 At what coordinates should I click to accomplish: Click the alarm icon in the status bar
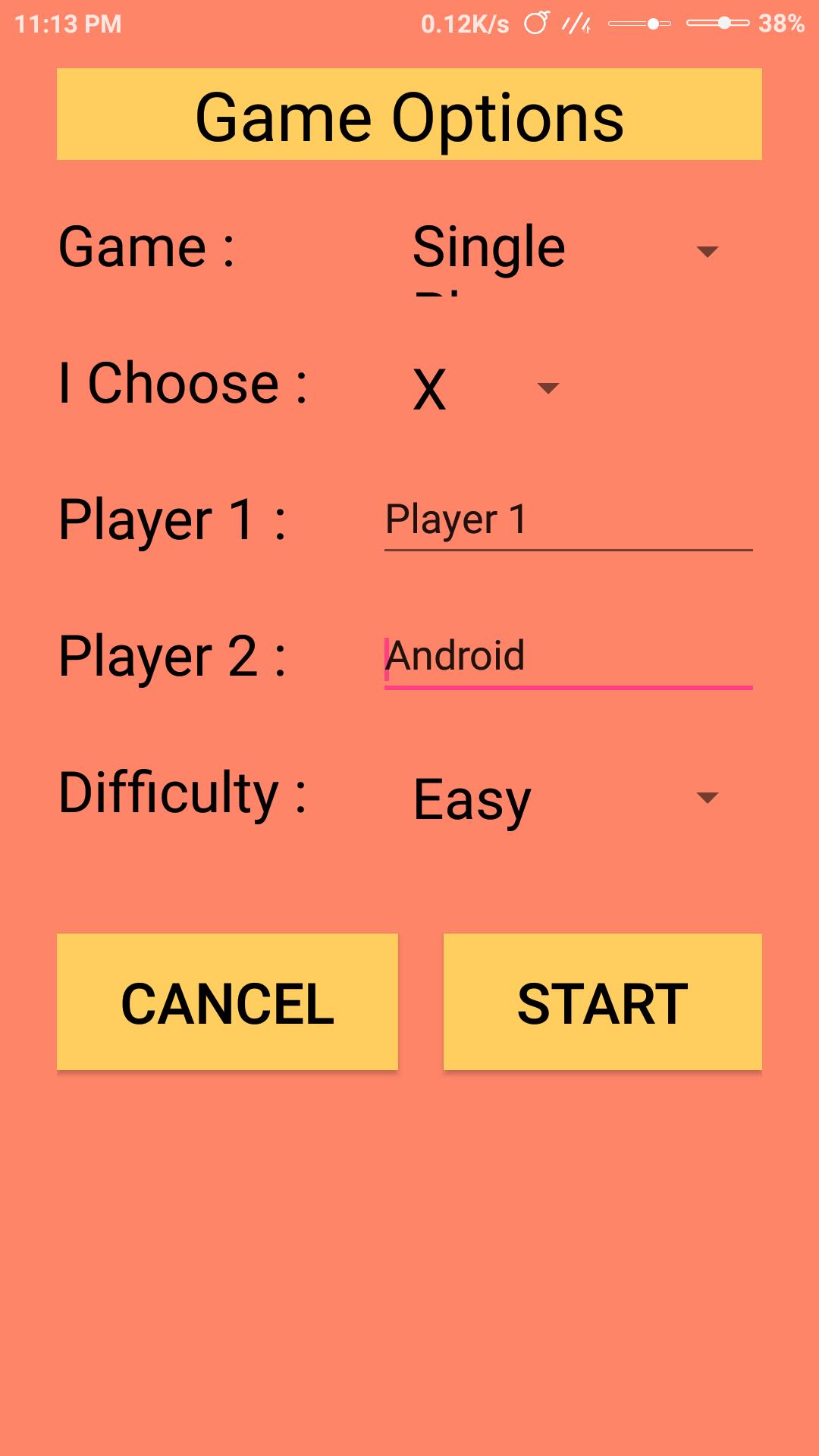tap(536, 23)
